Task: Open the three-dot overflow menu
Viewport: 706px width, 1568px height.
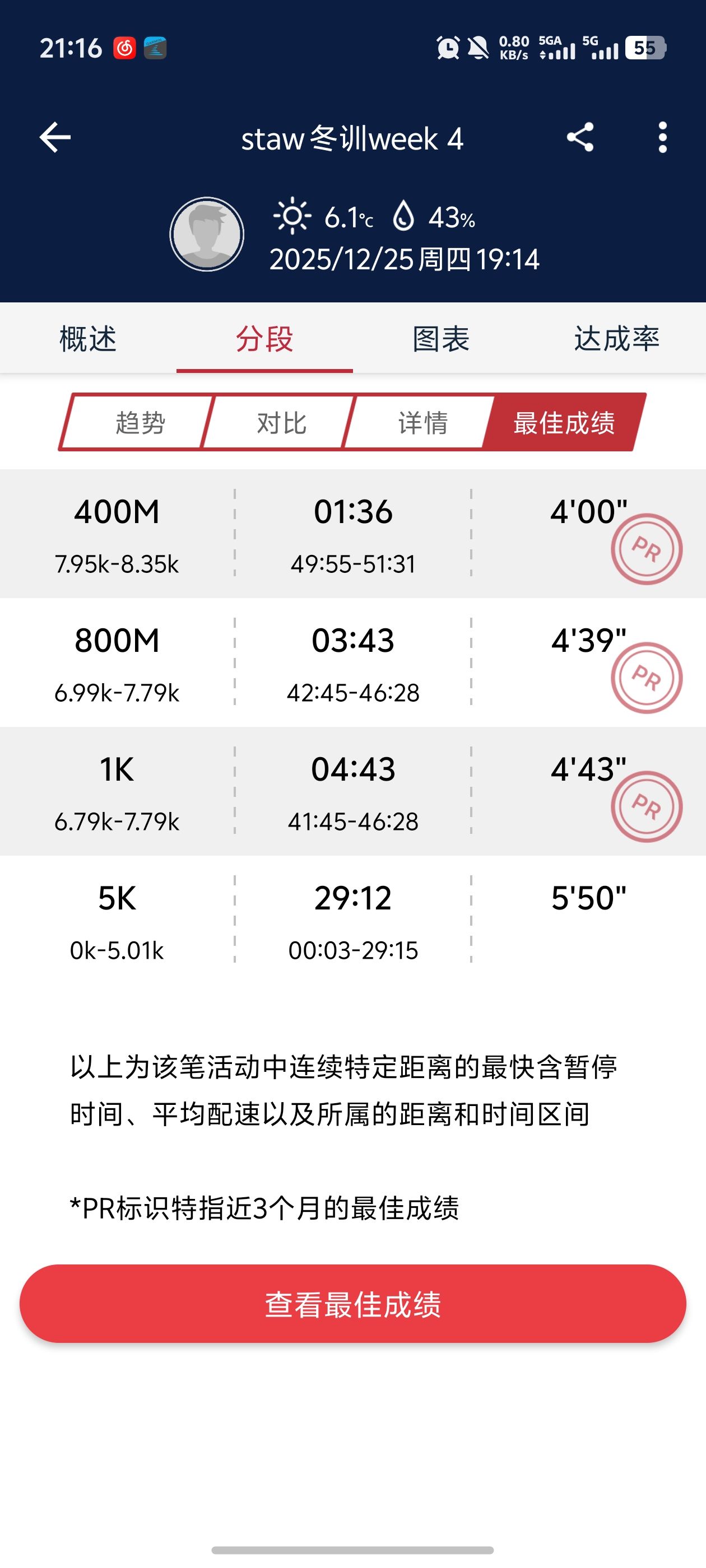Action: click(x=663, y=138)
